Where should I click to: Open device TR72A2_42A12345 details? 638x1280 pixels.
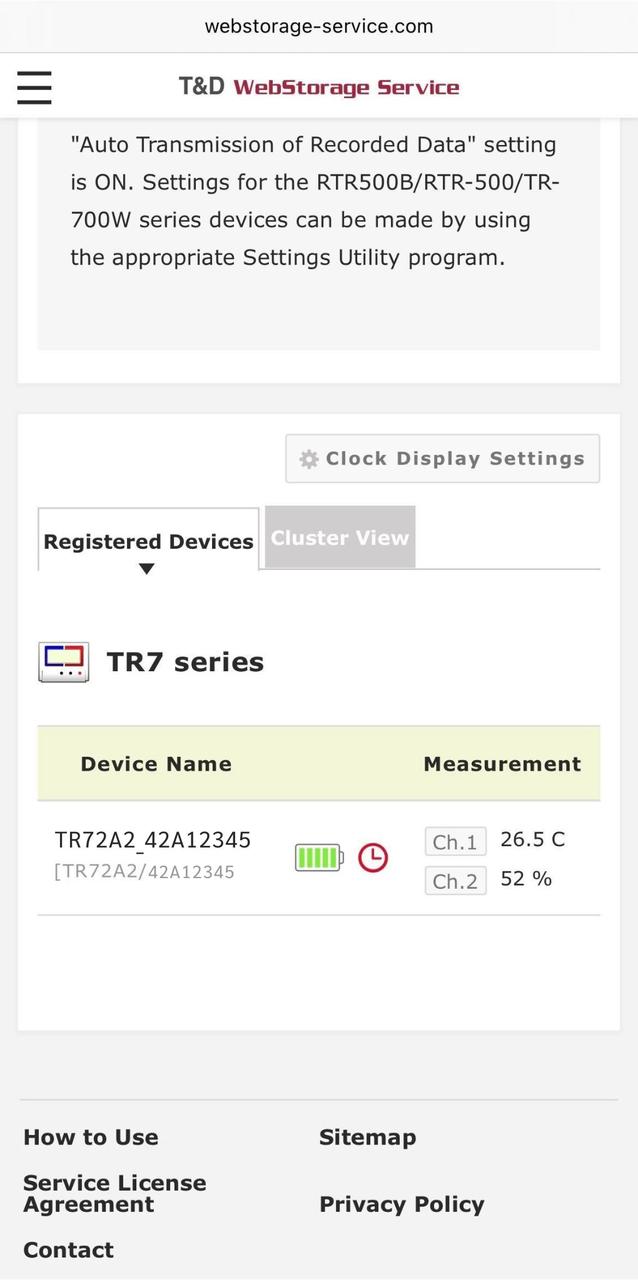tap(152, 840)
